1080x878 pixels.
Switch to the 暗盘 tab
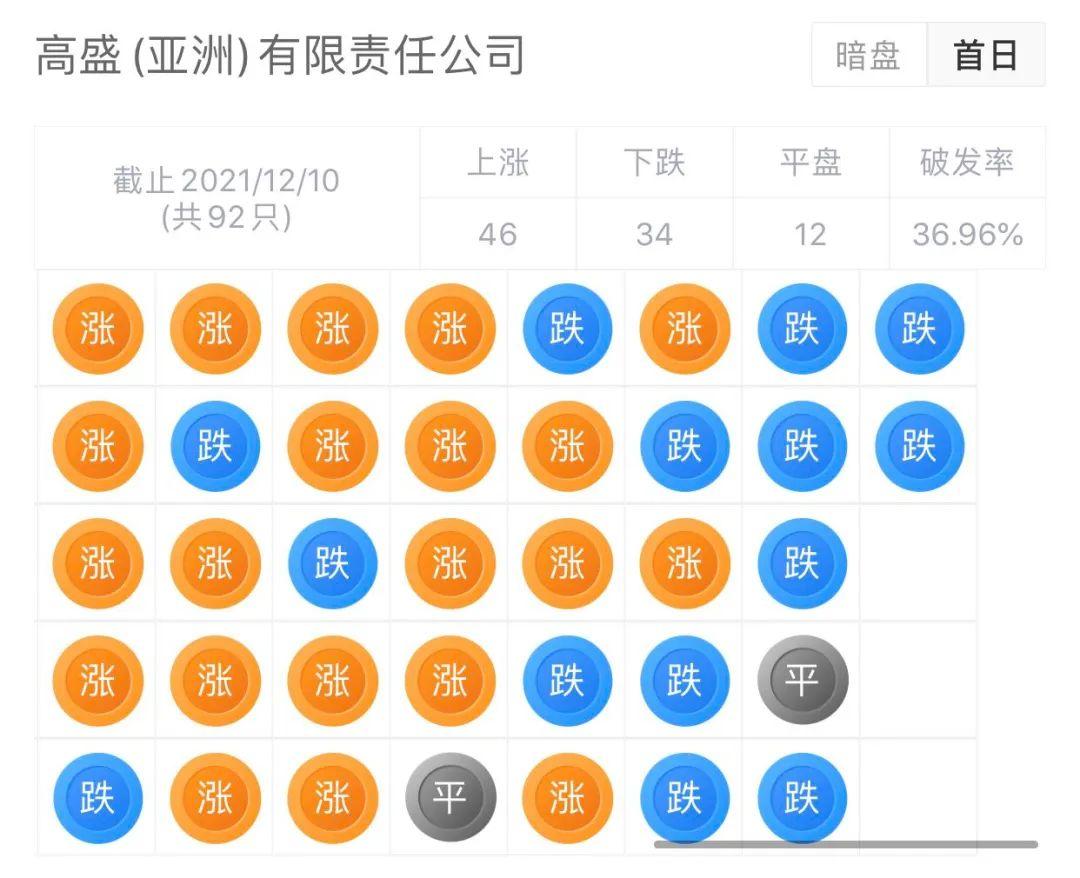tap(869, 55)
